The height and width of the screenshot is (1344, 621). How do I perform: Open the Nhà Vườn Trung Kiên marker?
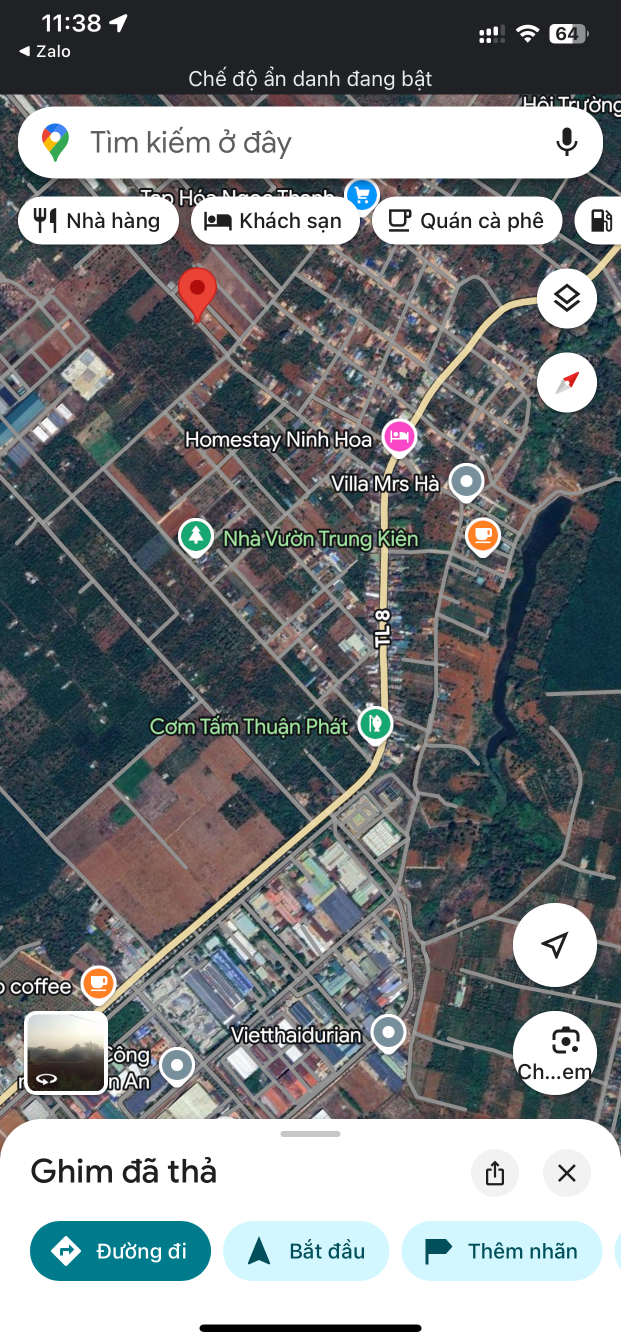point(196,536)
